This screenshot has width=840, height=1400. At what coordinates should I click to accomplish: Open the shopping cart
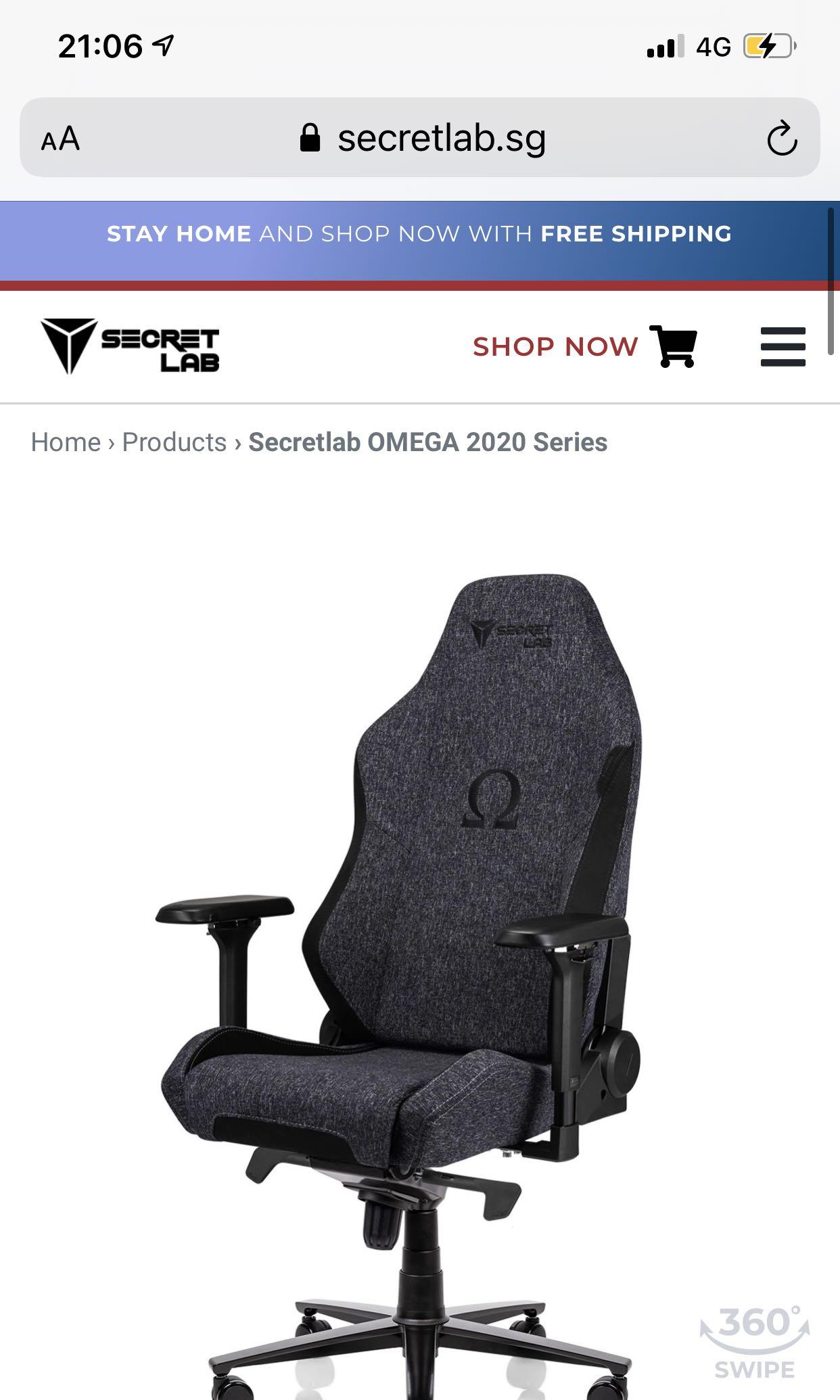tap(672, 347)
